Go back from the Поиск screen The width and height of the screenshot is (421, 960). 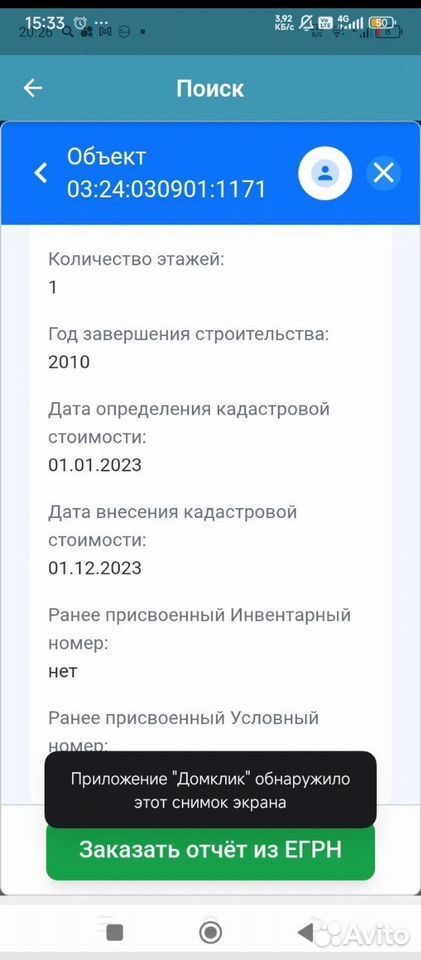(33, 88)
